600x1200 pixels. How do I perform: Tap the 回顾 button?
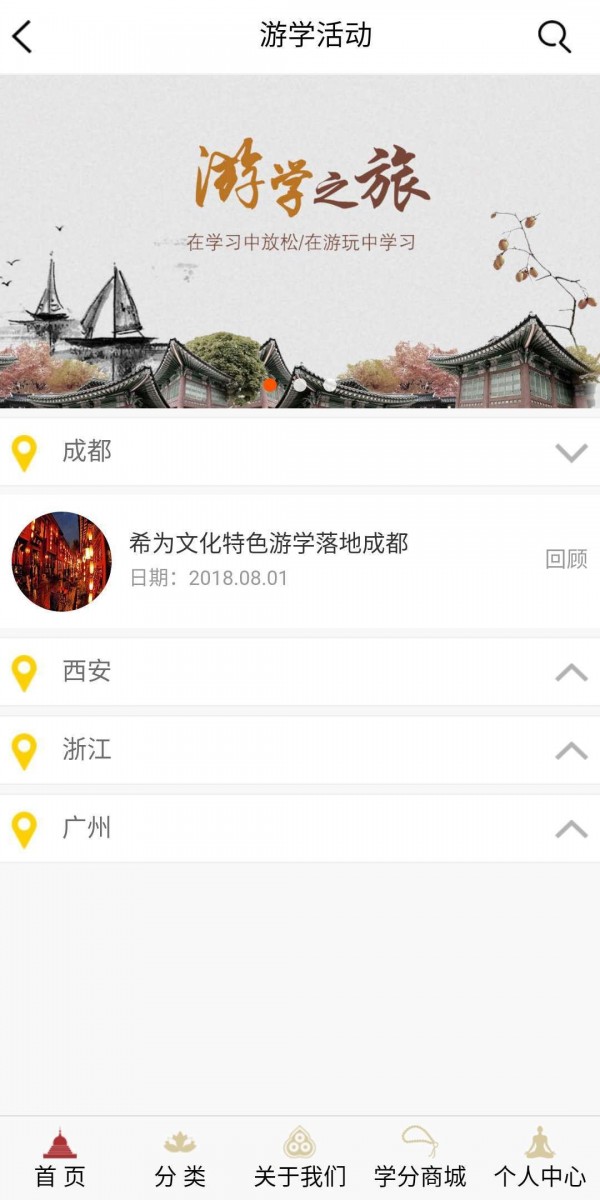(566, 560)
